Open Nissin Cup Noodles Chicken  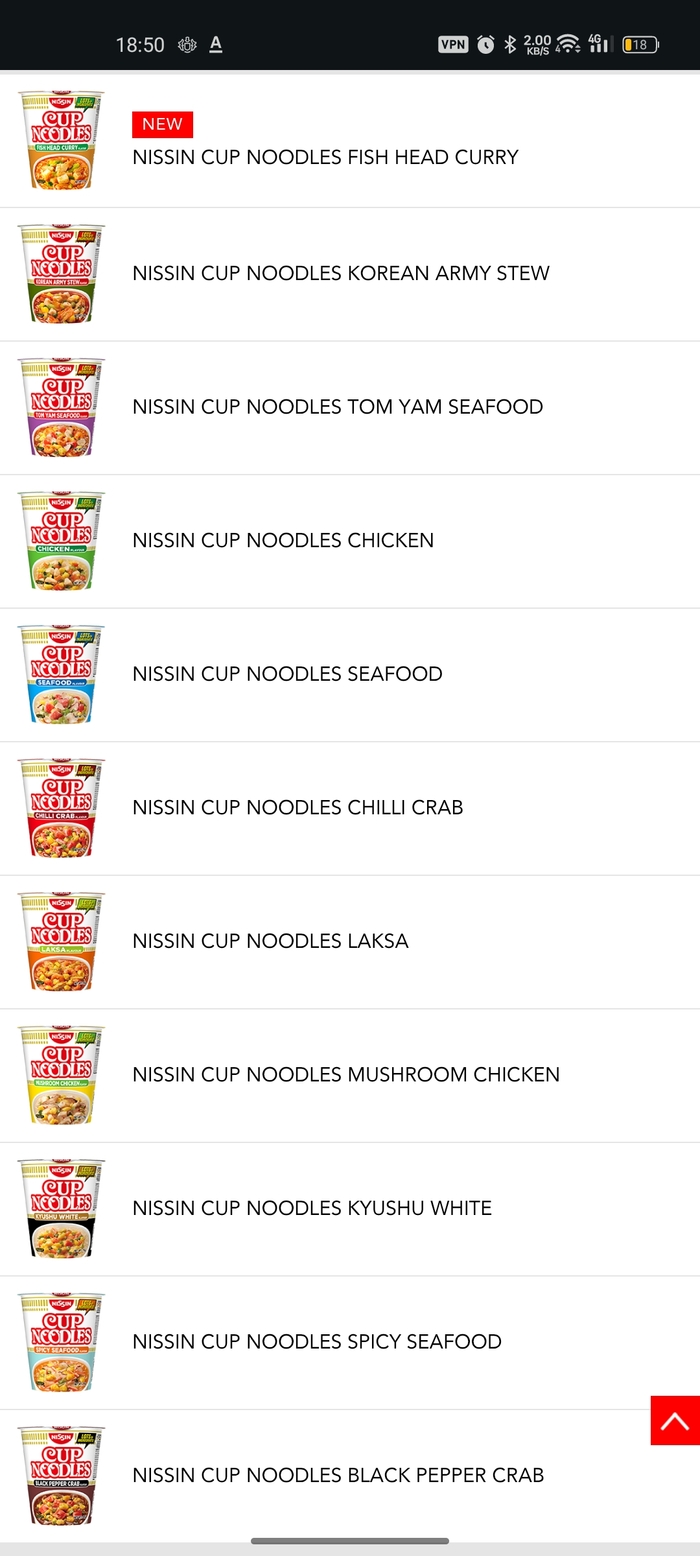(283, 540)
